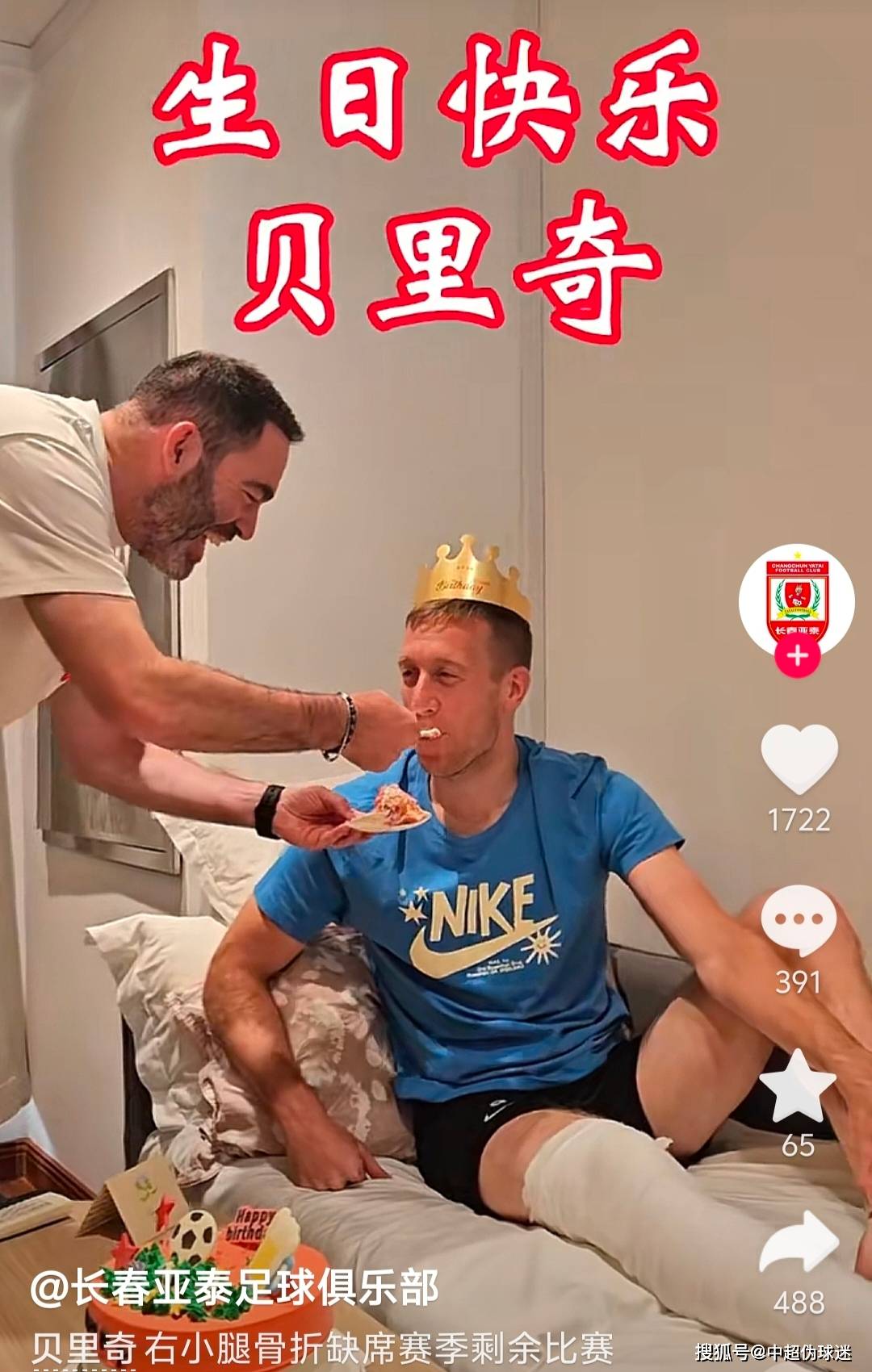The image size is (872, 1372).
Task: Open the Changchun Yatai club avatar profile
Action: click(796, 597)
